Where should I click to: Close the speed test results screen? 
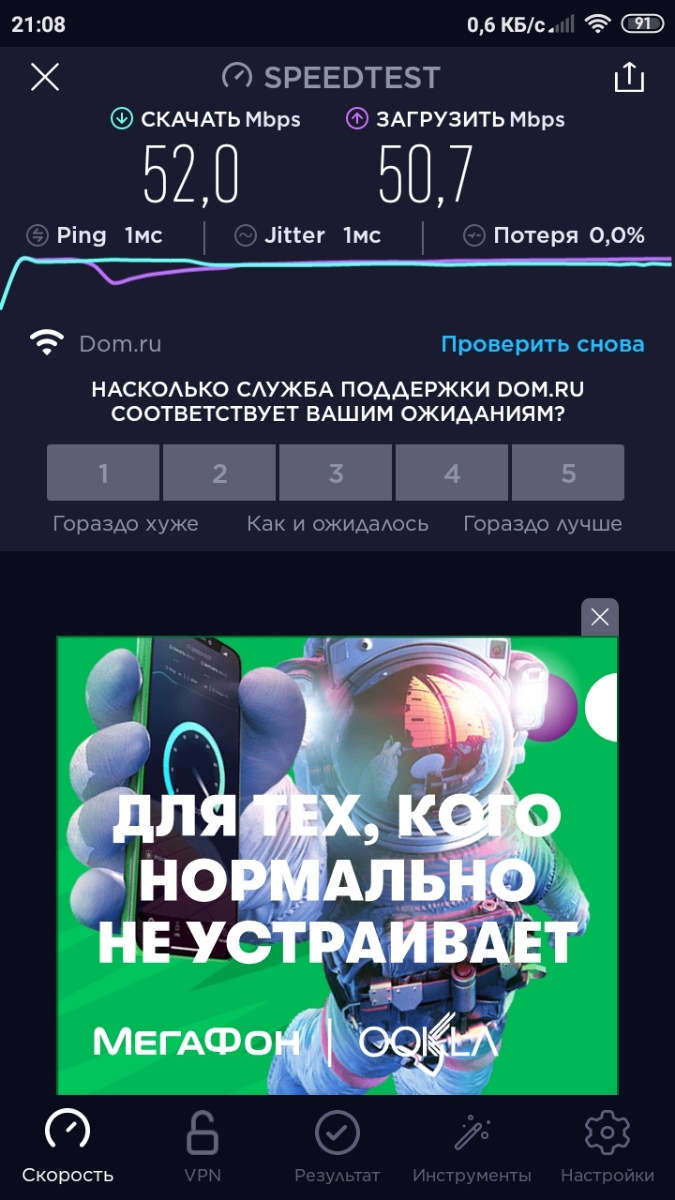coord(45,77)
